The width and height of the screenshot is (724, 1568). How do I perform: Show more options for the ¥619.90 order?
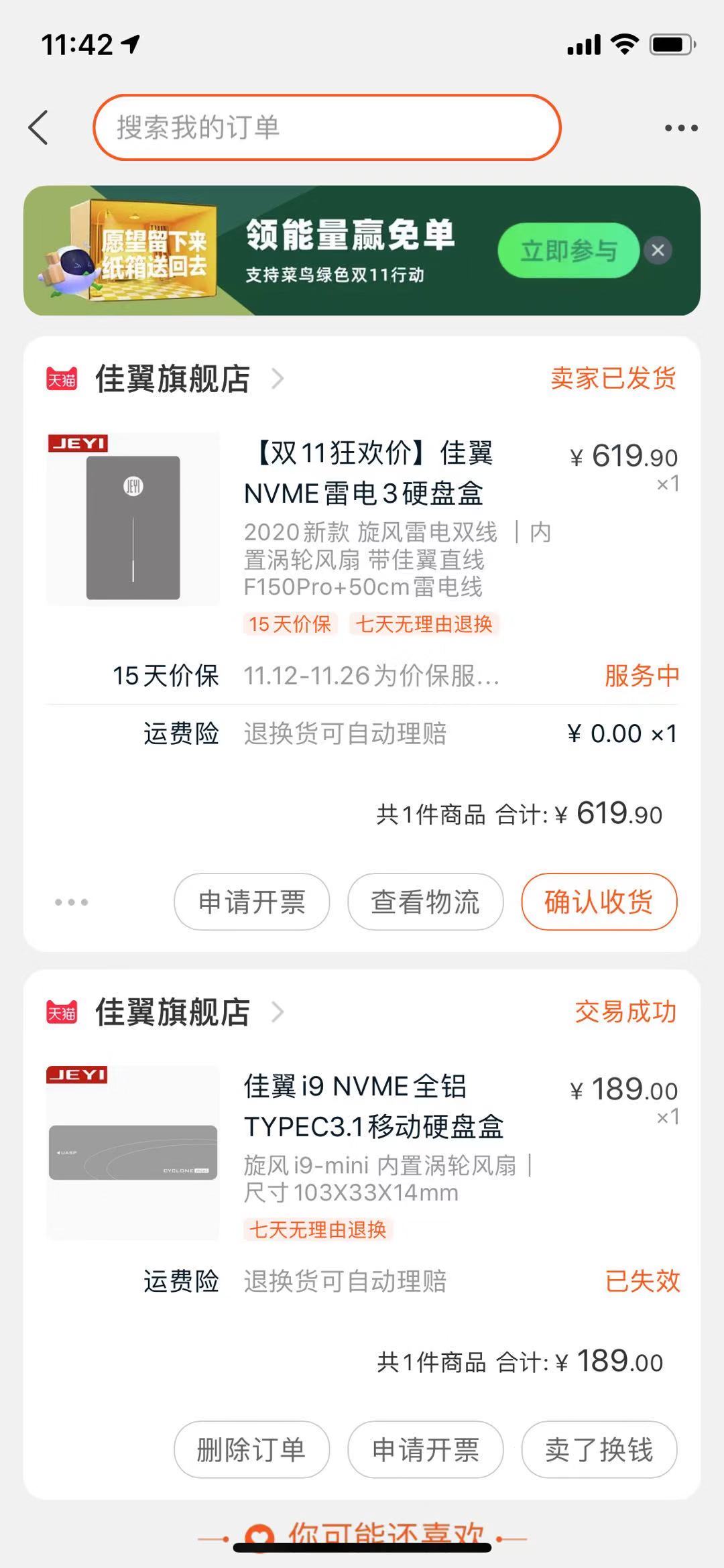click(x=71, y=902)
